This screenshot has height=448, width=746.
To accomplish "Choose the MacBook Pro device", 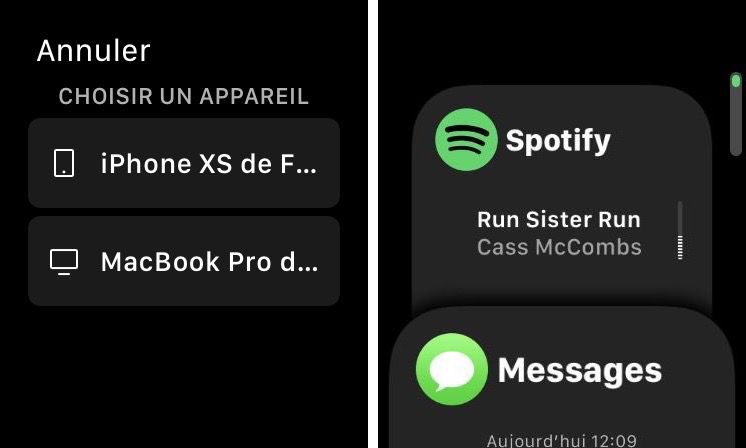I will coord(184,262).
